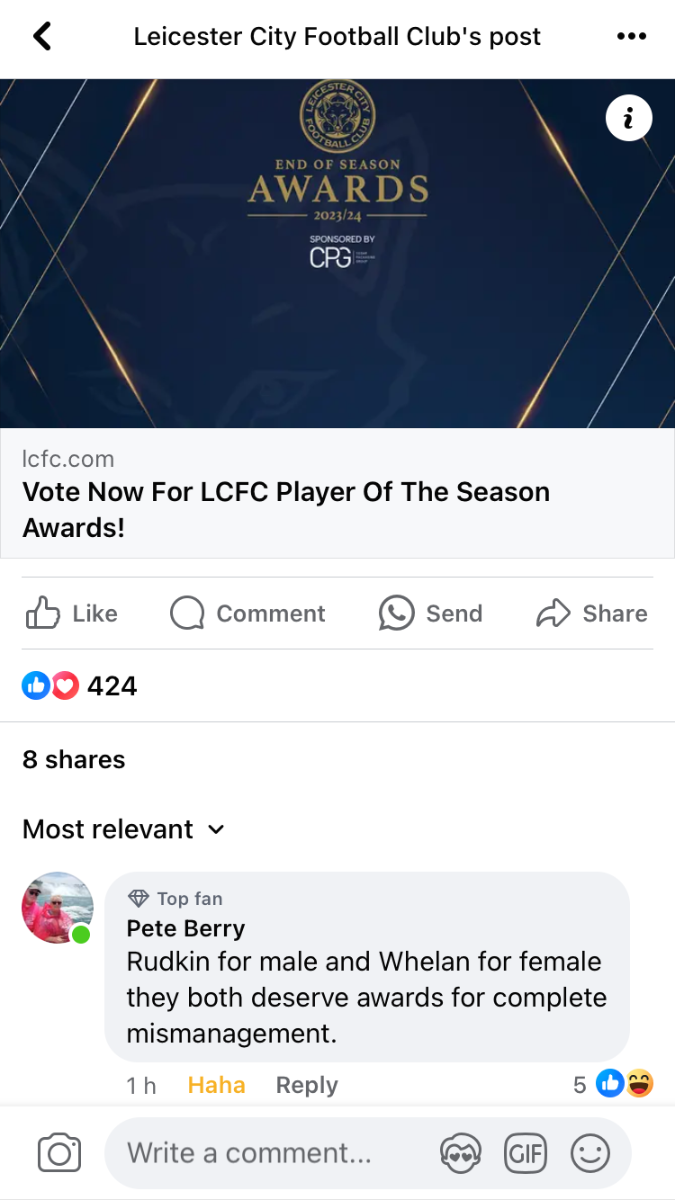675x1200 pixels.
Task: Open Pete Berry's name link
Action: [x=186, y=929]
